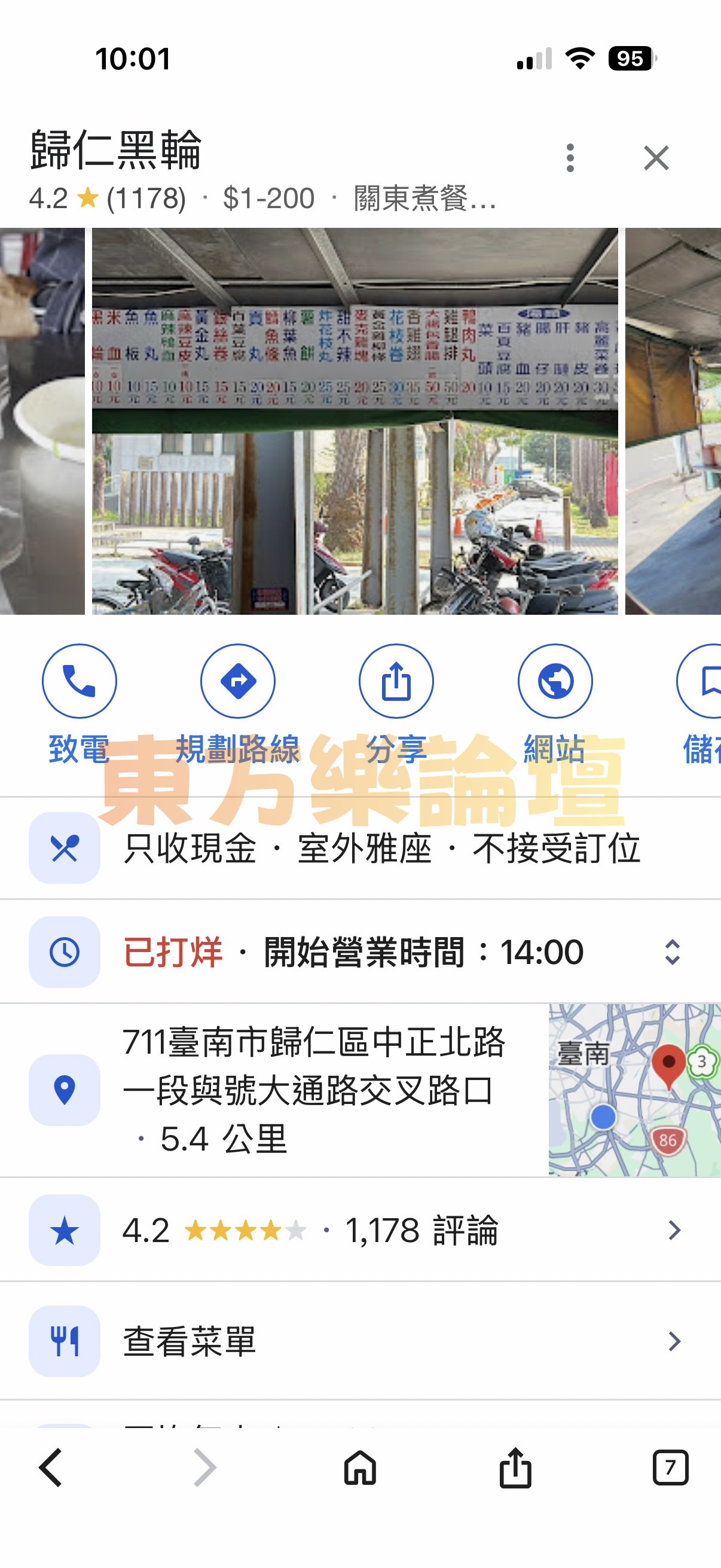Get directions with 規劃路線
This screenshot has width=721, height=1568.
pyautogui.click(x=237, y=681)
